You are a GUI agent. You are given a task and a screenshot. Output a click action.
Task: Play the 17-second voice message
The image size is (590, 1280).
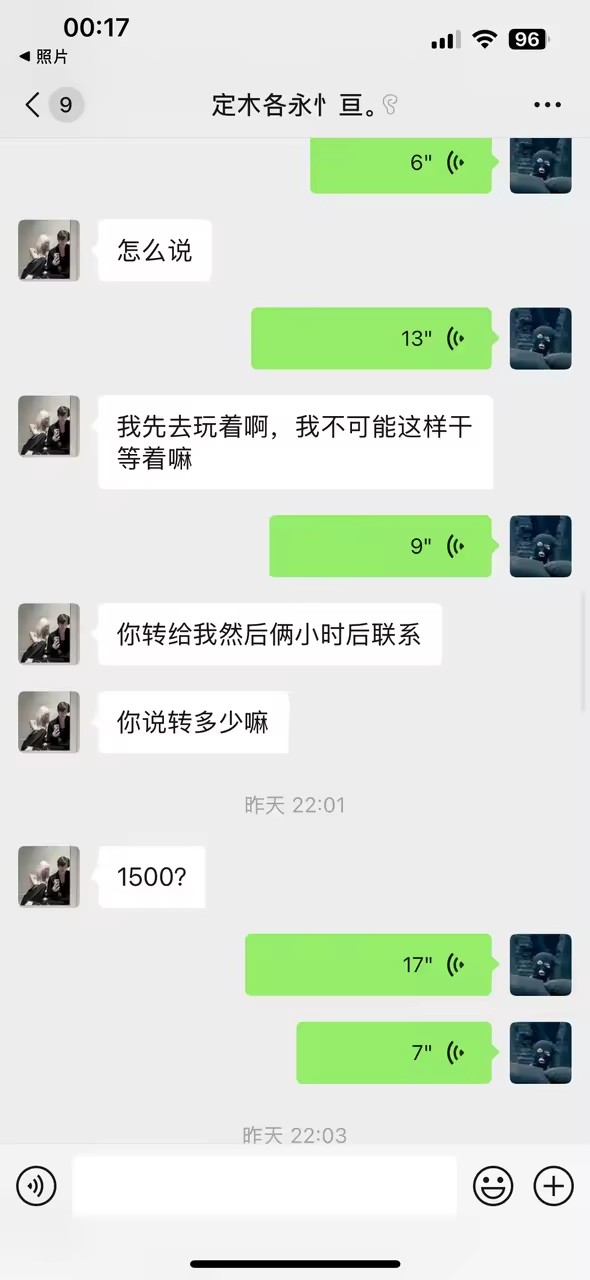(x=369, y=965)
